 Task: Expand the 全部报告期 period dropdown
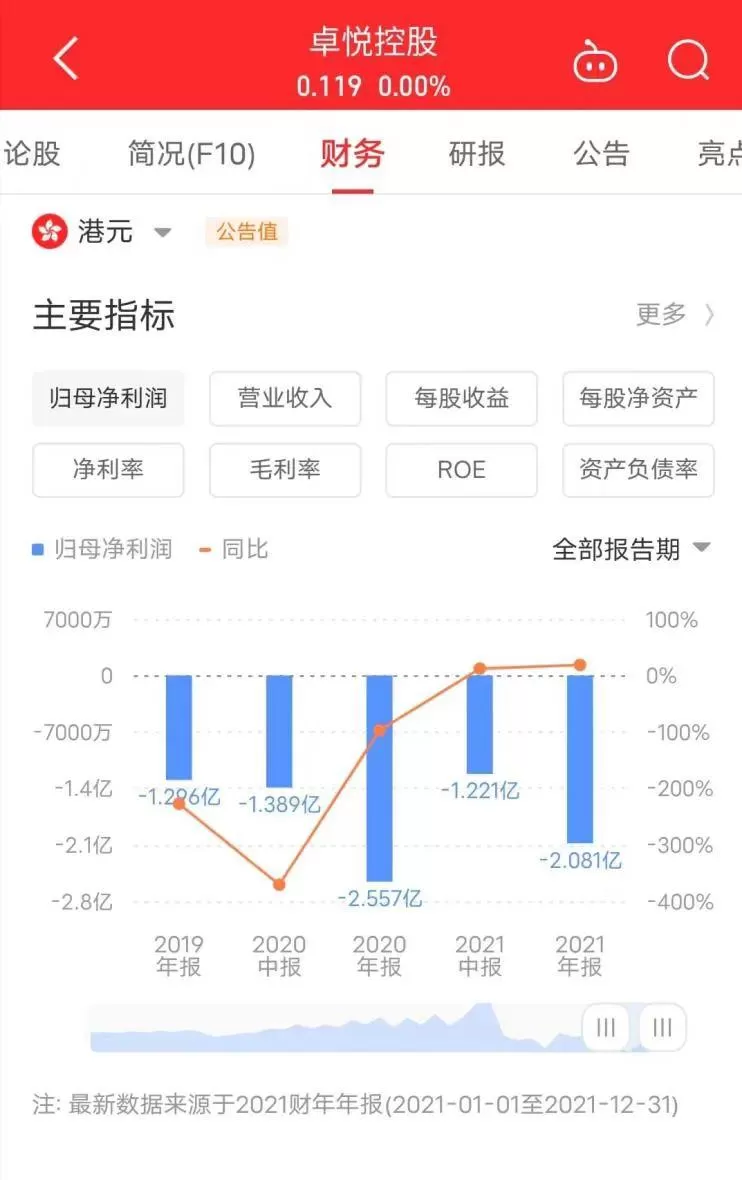coord(631,549)
